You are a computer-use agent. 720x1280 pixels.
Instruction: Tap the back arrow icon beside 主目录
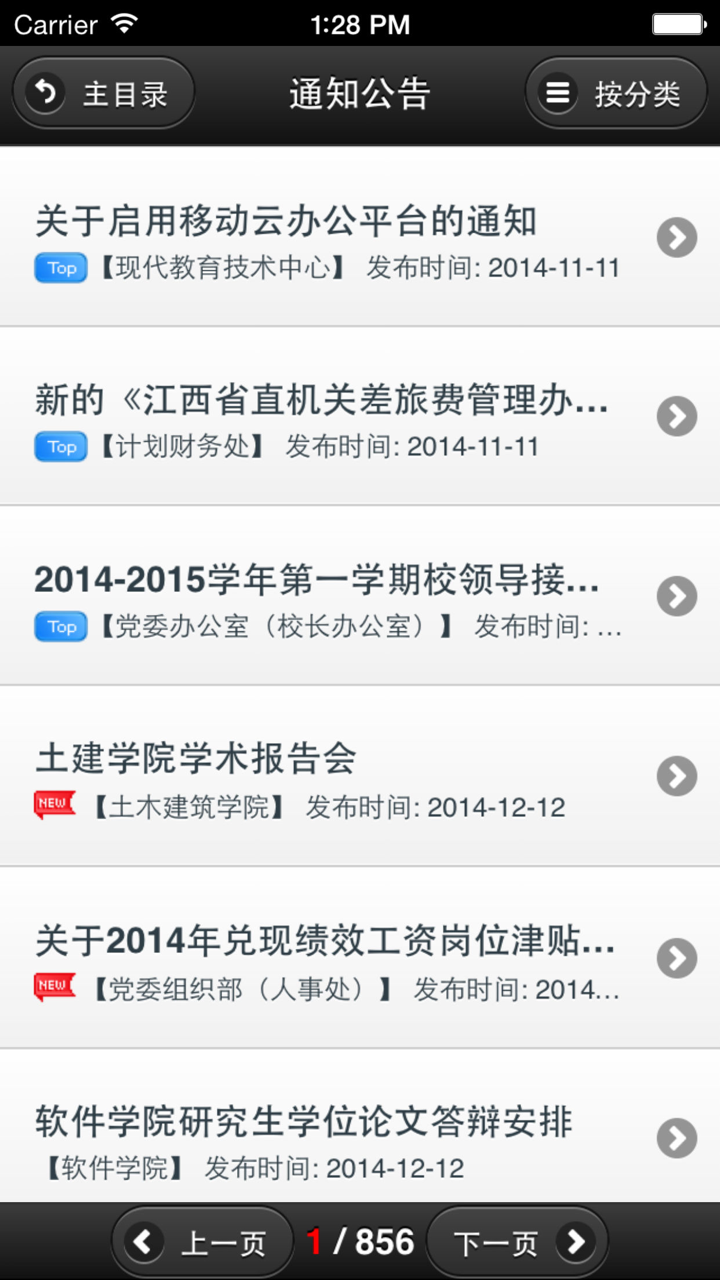44,91
